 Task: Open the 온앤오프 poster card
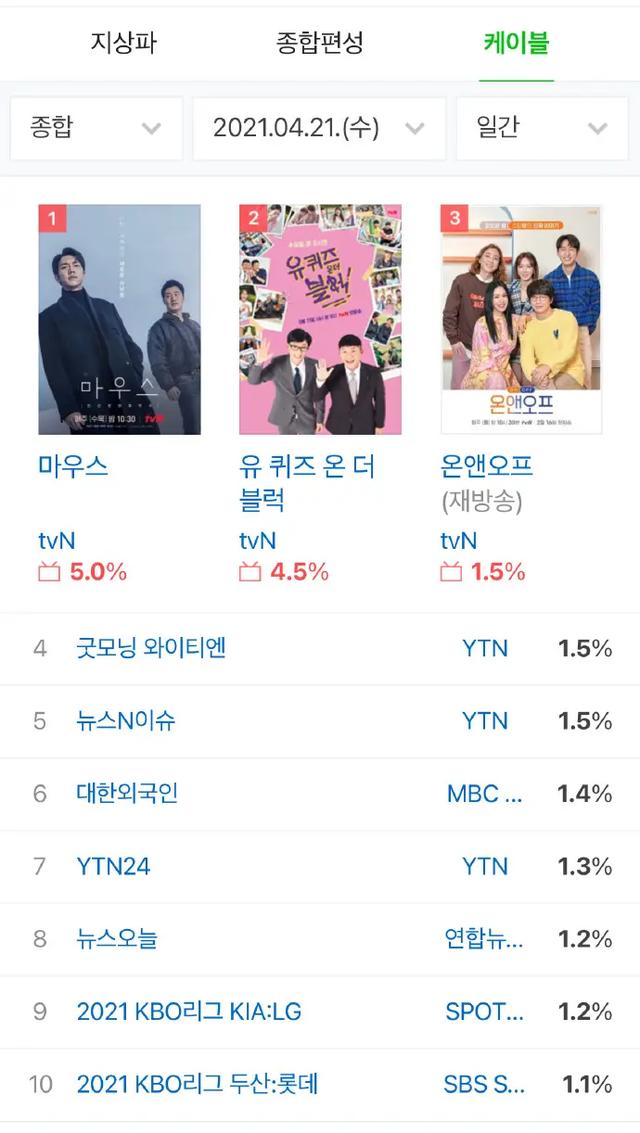click(x=521, y=319)
